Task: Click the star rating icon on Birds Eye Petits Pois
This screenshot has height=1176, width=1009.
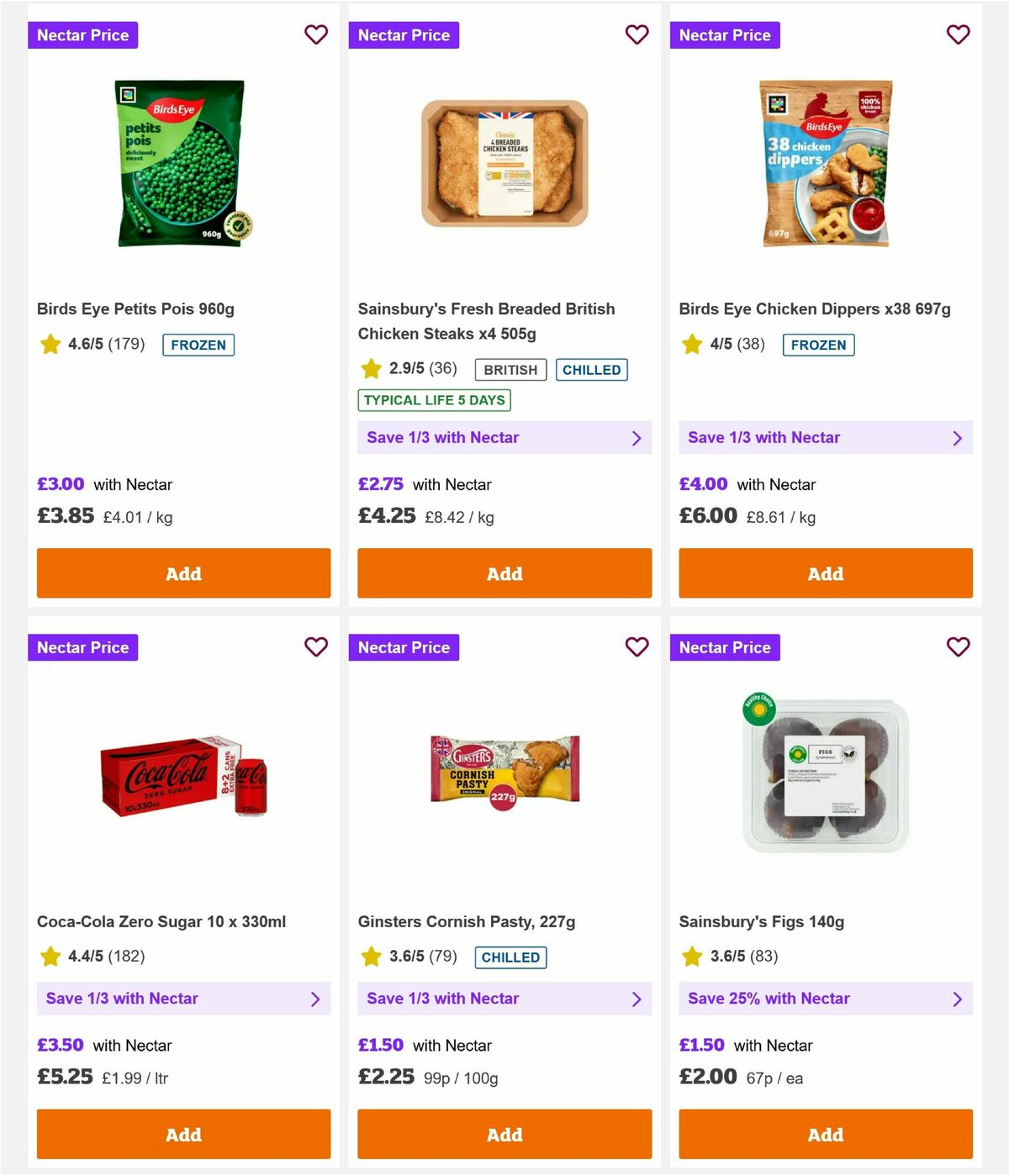Action: point(50,344)
